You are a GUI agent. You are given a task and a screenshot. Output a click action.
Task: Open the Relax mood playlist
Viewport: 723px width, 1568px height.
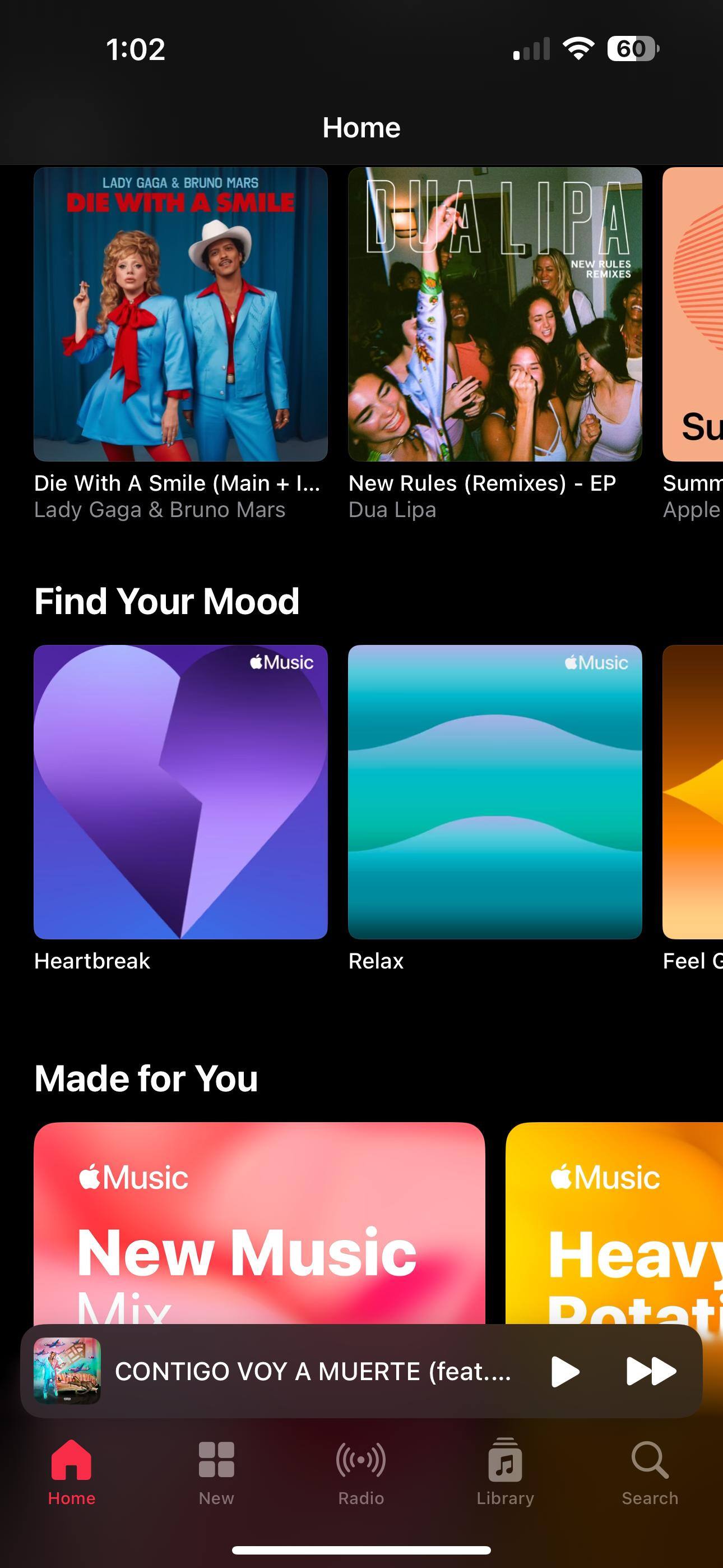pyautogui.click(x=495, y=791)
